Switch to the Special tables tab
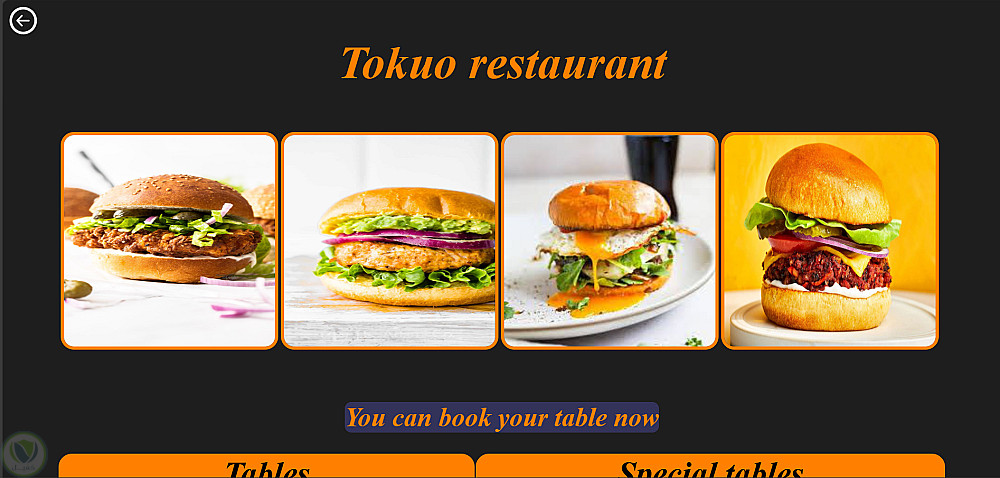 (710, 467)
